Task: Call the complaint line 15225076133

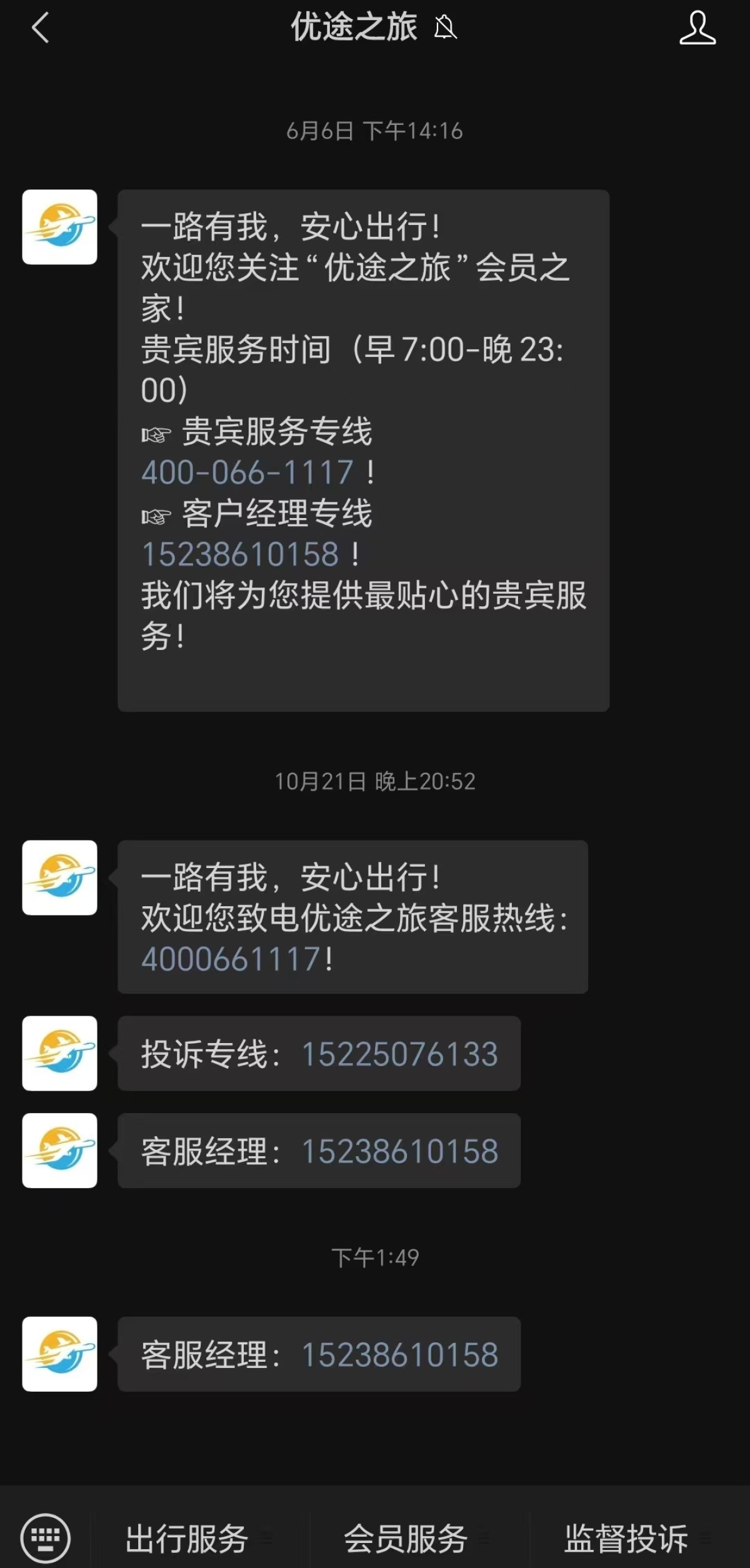Action: pyautogui.click(x=400, y=1054)
